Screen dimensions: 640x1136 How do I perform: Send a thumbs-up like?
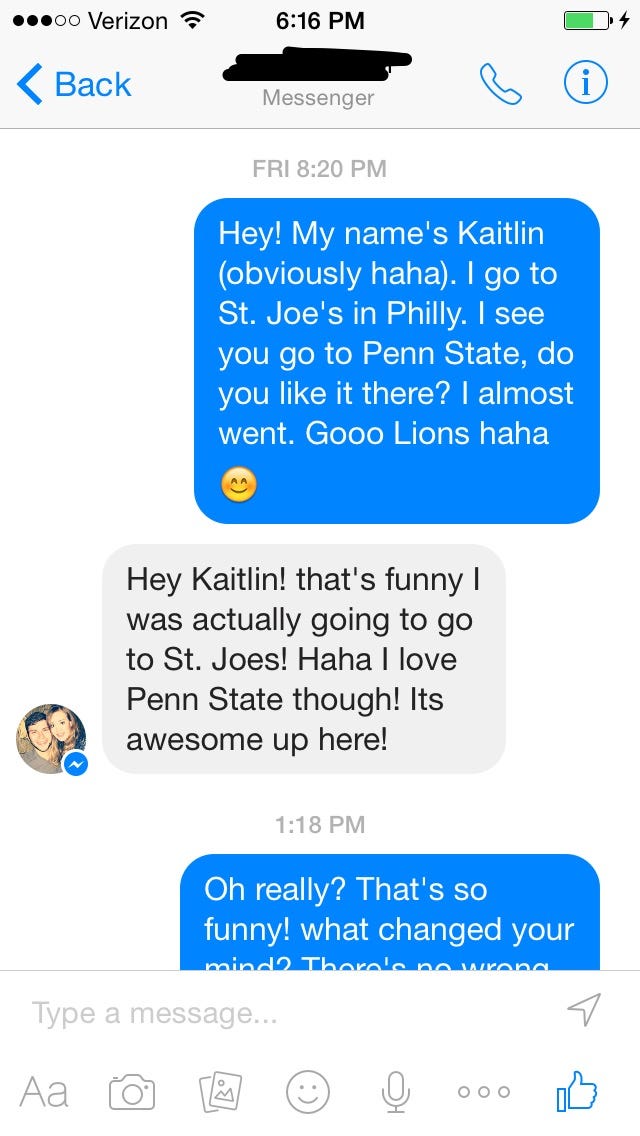576,1091
